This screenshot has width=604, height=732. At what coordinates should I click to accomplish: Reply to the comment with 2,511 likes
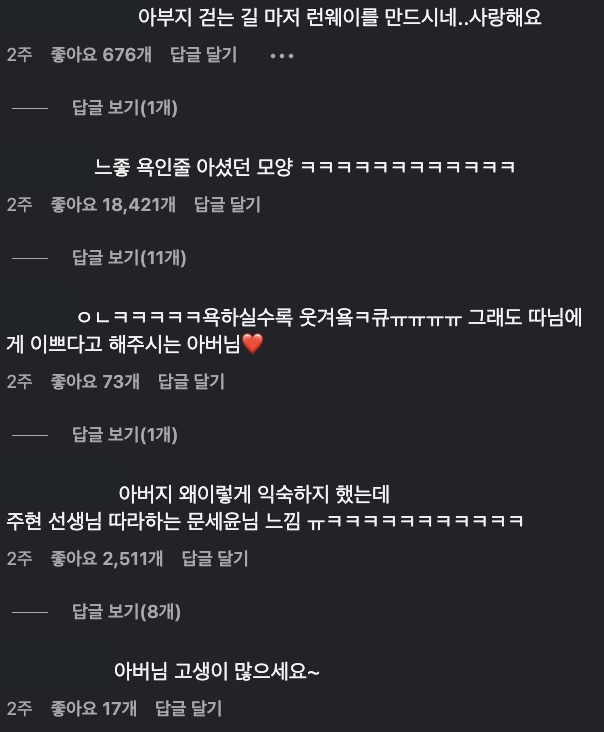(214, 558)
